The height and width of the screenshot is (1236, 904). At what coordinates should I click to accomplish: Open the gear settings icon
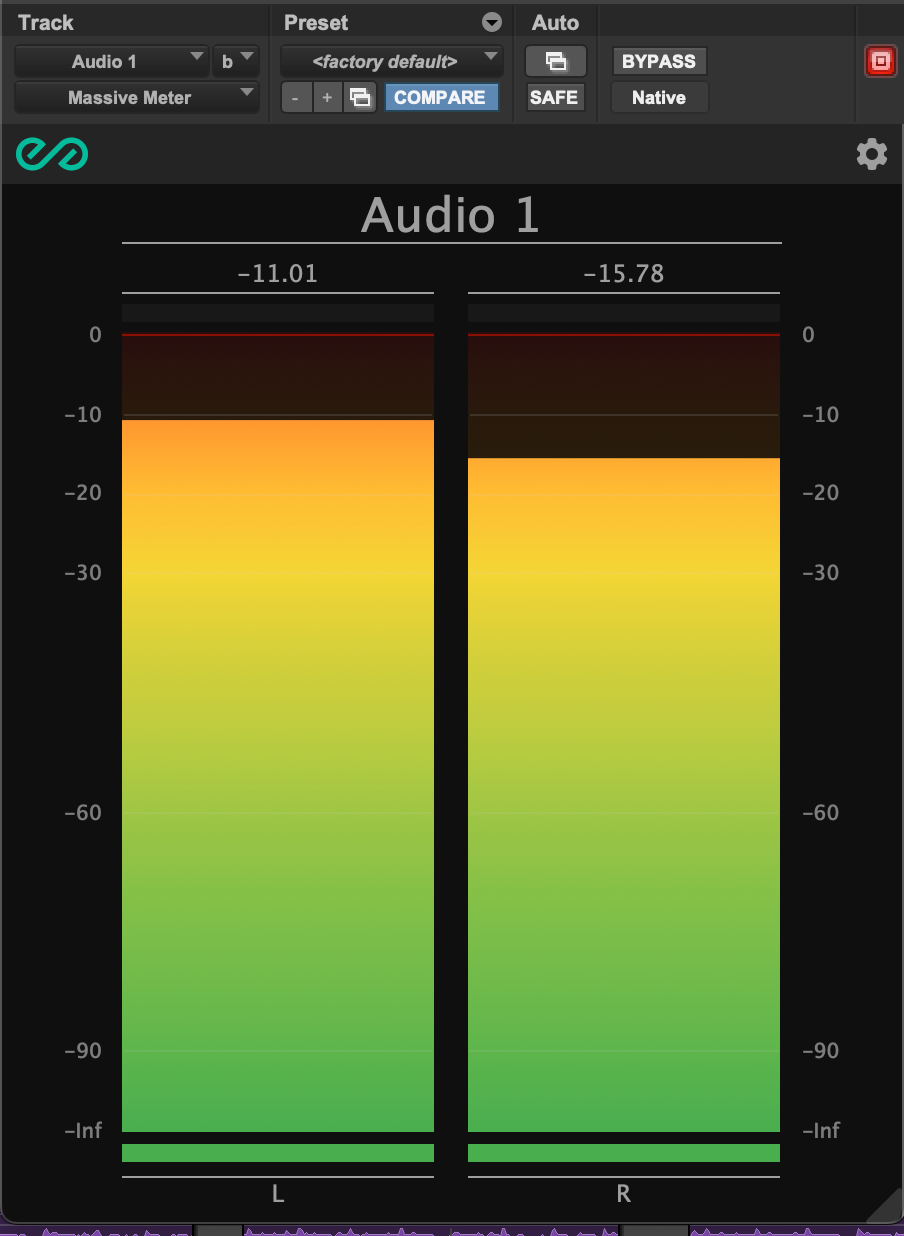871,155
